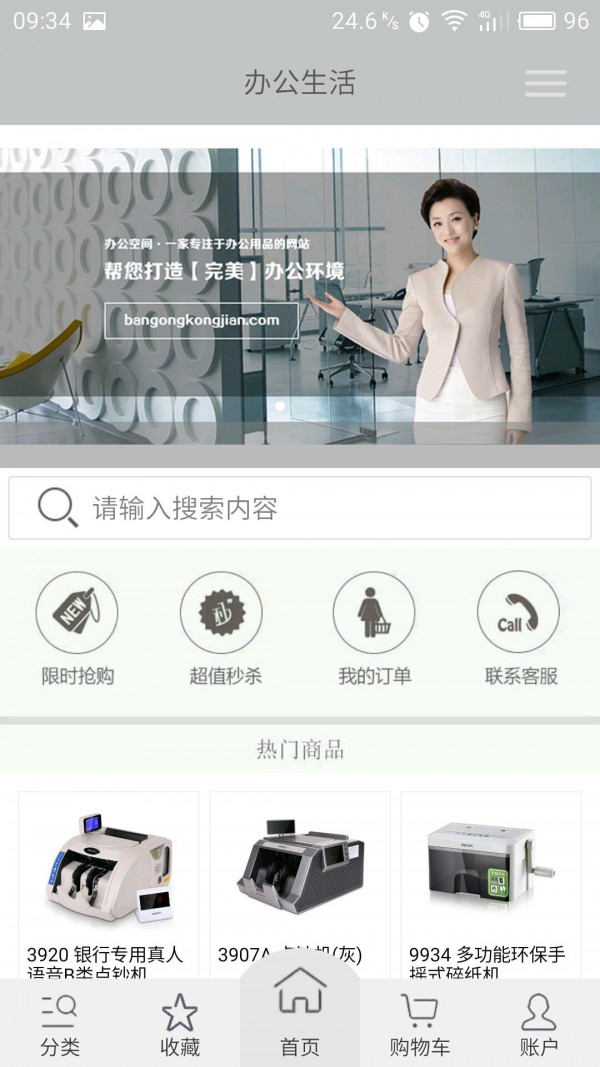This screenshot has height=1067, width=600.
Task: Open the 购物车 shopping cart tab
Action: point(420,1025)
